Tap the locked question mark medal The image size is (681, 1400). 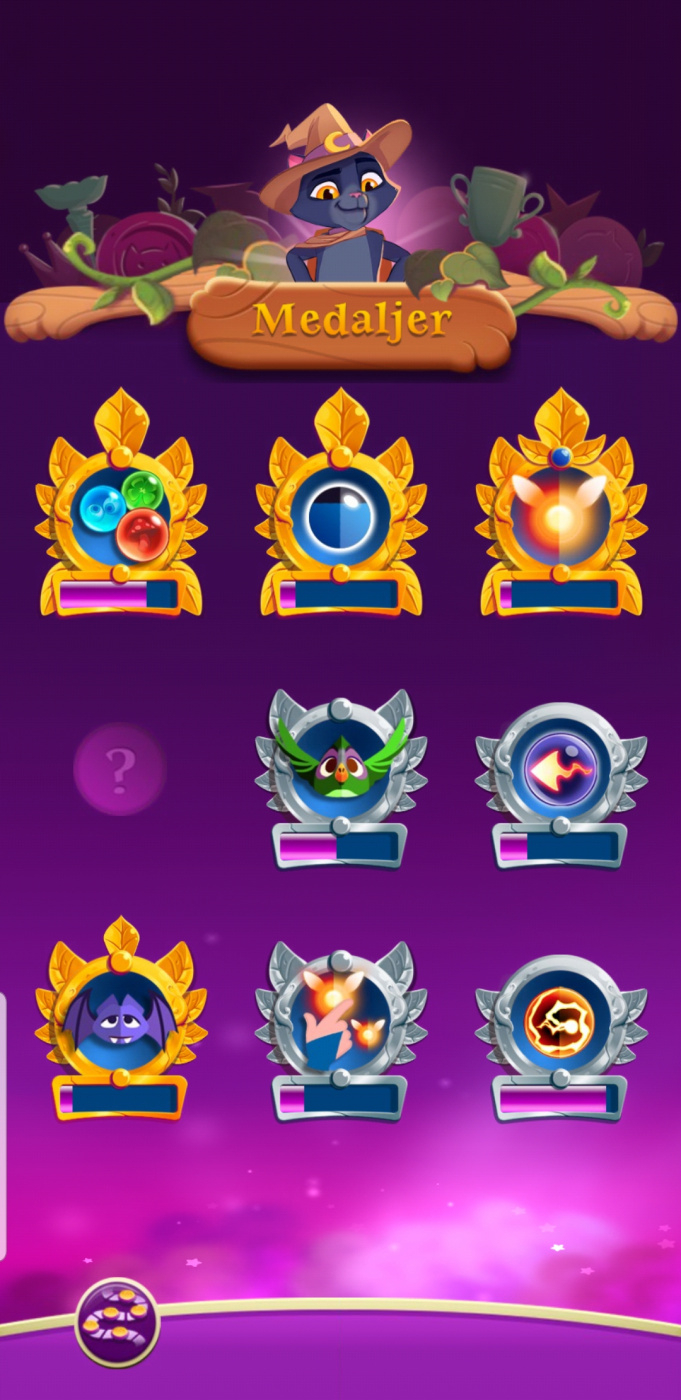click(x=120, y=769)
